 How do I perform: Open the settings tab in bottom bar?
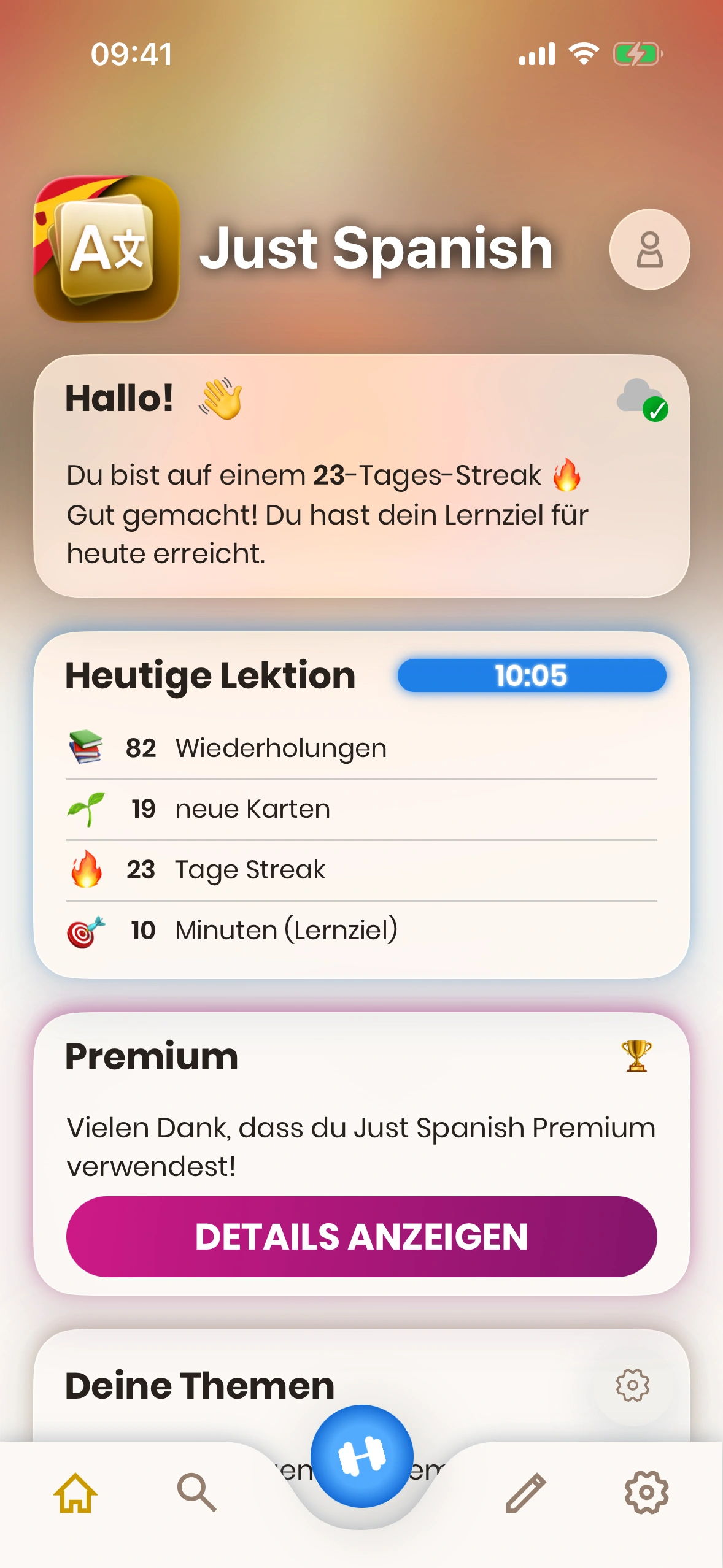coord(646,1492)
